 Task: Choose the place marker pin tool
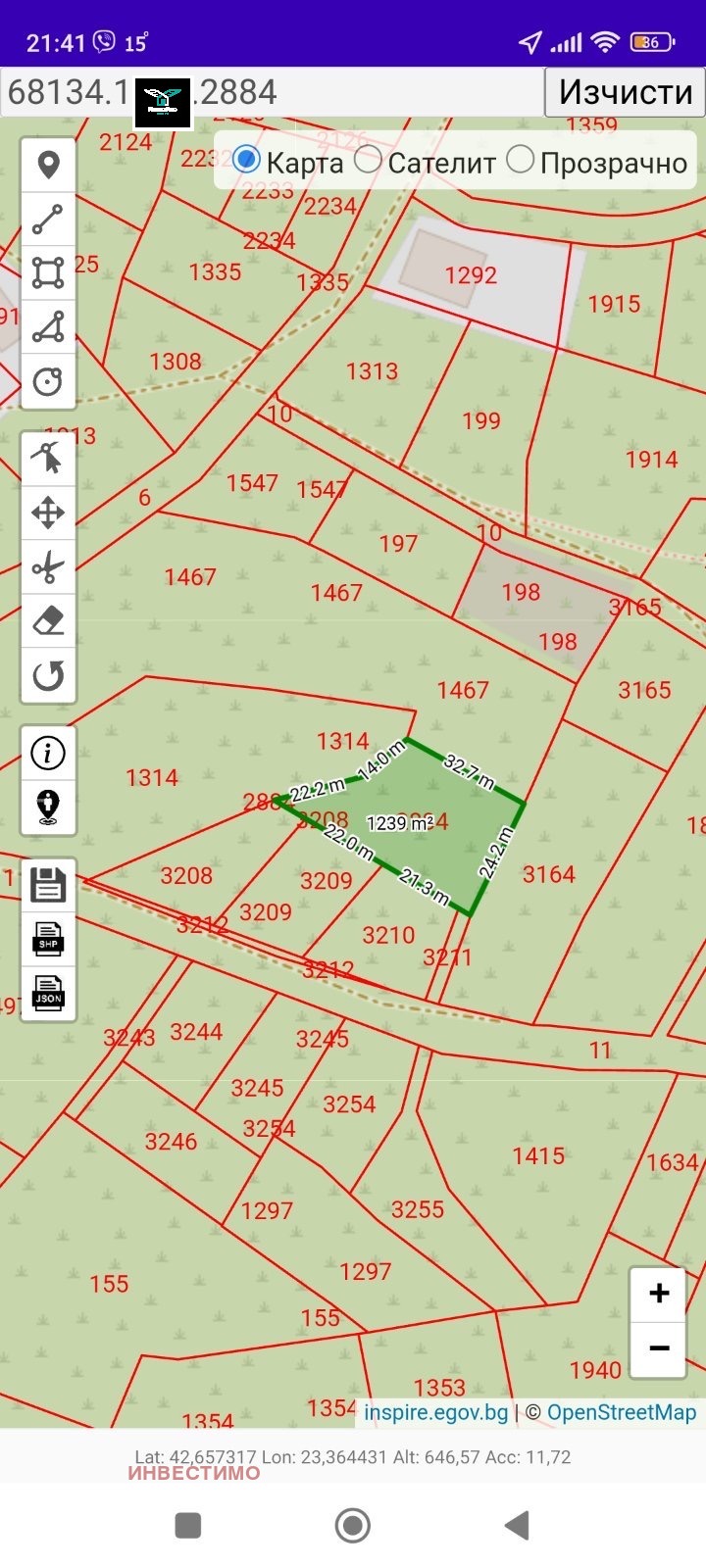[48, 165]
